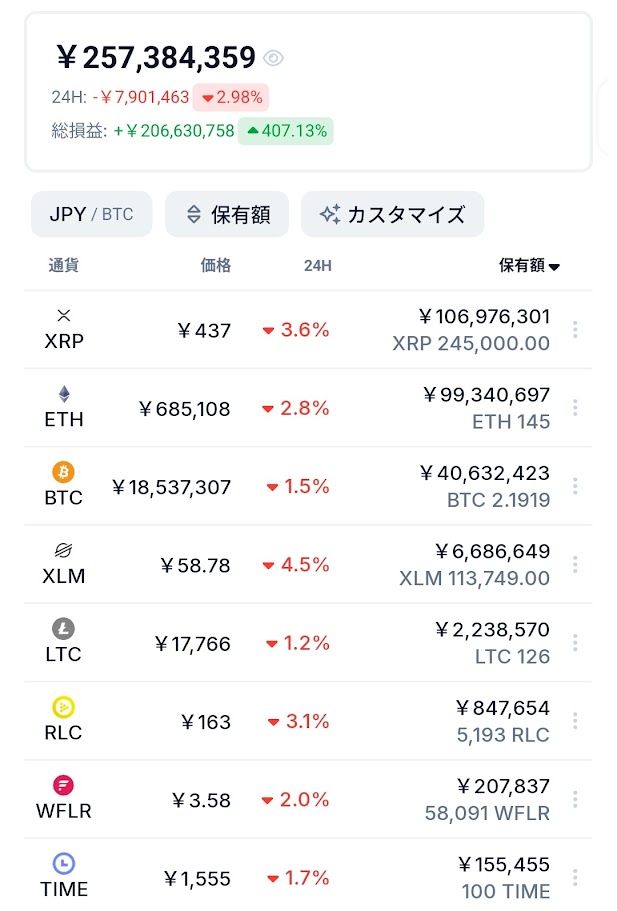Open the カスタマイズ options
This screenshot has height=911, width=617.
click(x=392, y=214)
